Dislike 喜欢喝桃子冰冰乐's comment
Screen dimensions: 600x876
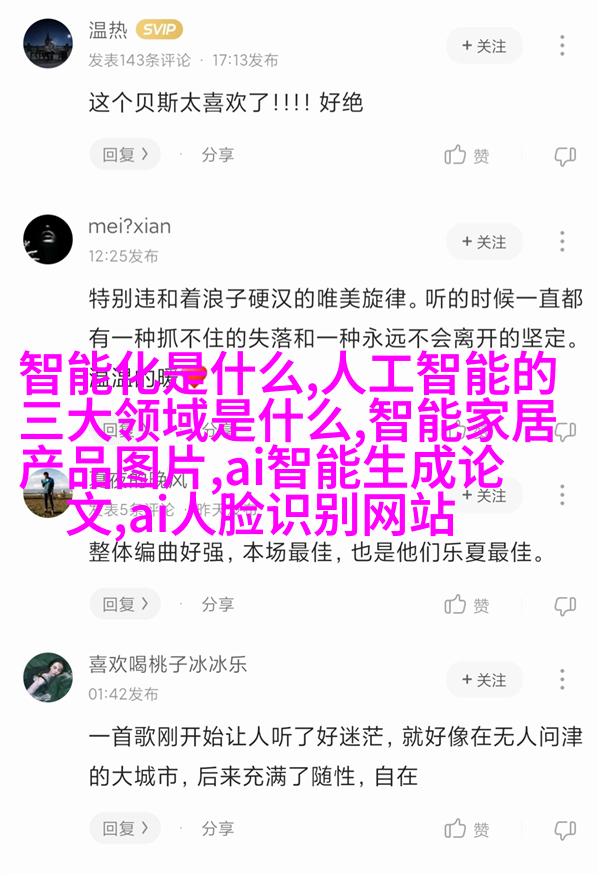[565, 829]
